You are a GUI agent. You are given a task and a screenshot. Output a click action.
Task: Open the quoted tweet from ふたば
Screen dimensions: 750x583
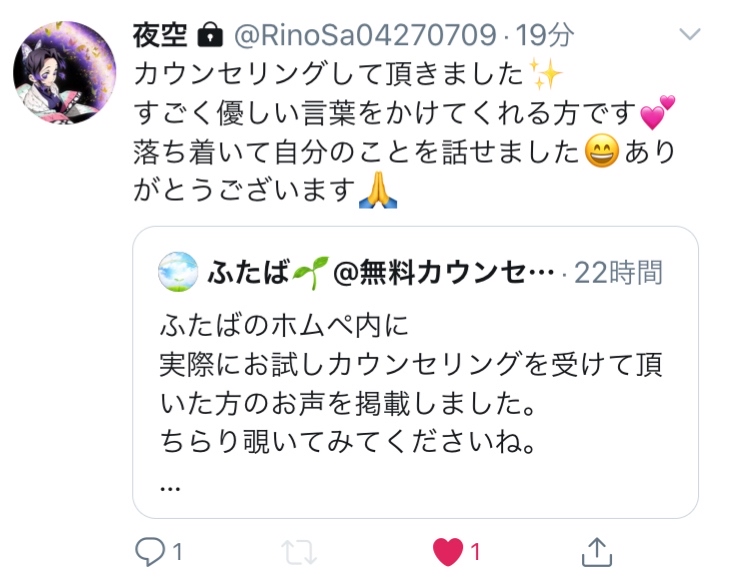pyautogui.click(x=415, y=380)
